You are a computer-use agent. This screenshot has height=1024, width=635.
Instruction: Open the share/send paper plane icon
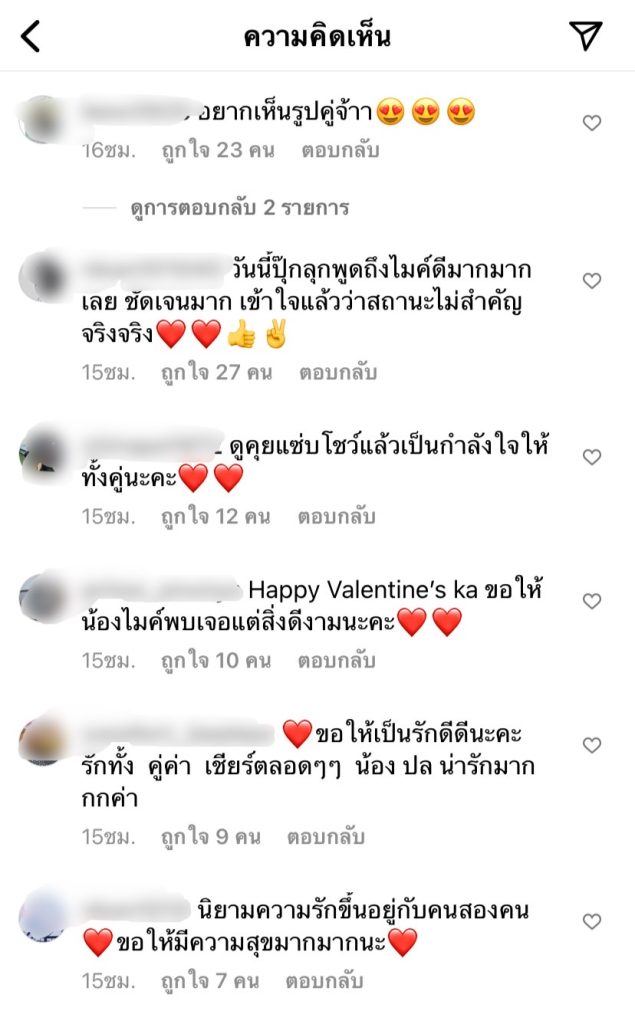(586, 37)
